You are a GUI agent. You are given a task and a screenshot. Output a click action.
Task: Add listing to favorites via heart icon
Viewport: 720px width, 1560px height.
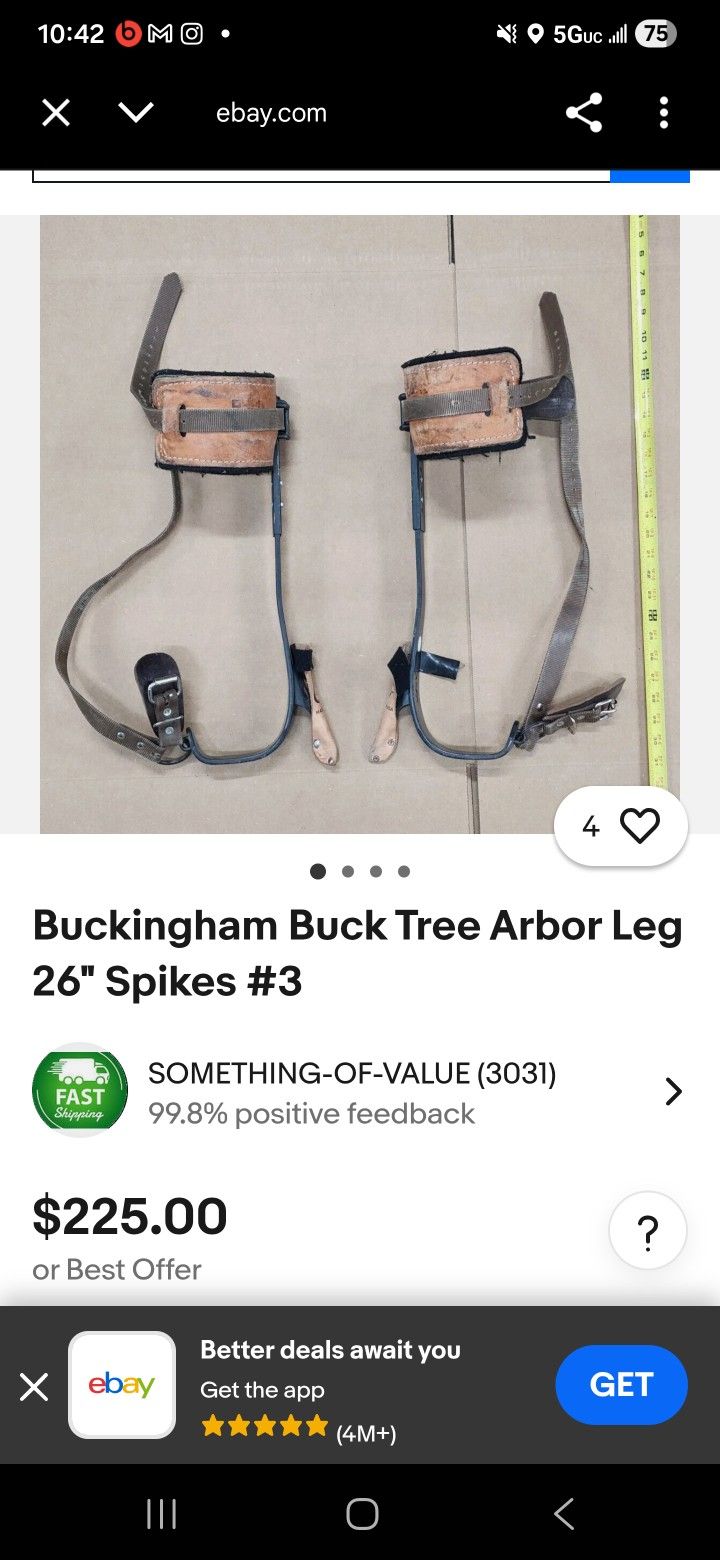[640, 825]
